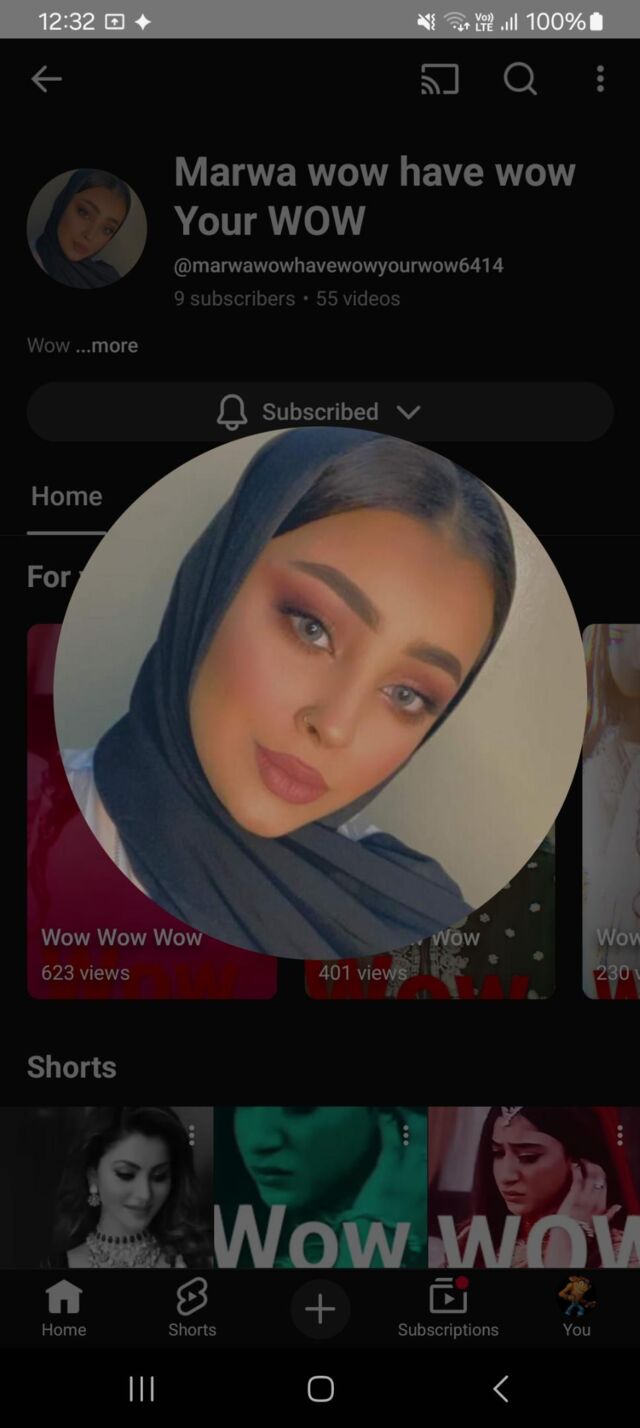This screenshot has width=640, height=1428.
Task: Go to Home in bottom navigation
Action: coord(64,1308)
